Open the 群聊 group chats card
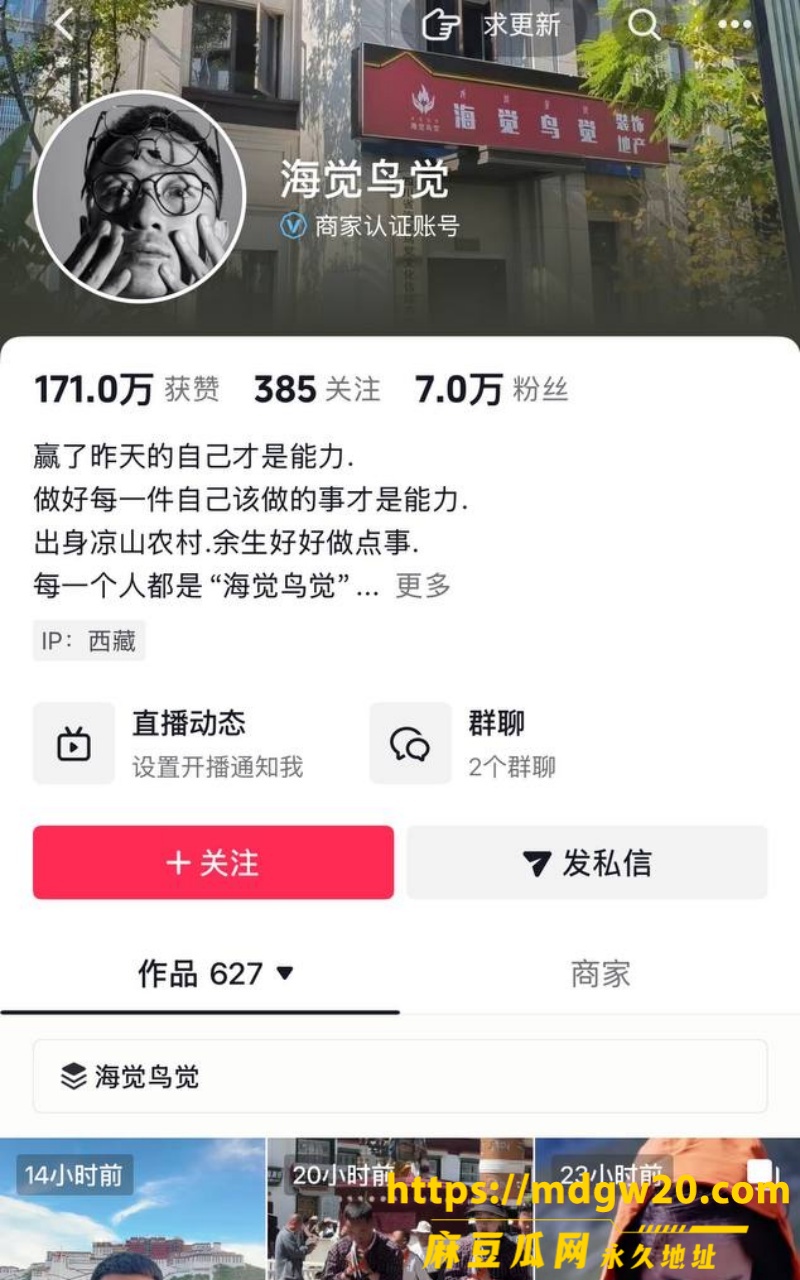This screenshot has width=800, height=1280. 568,743
